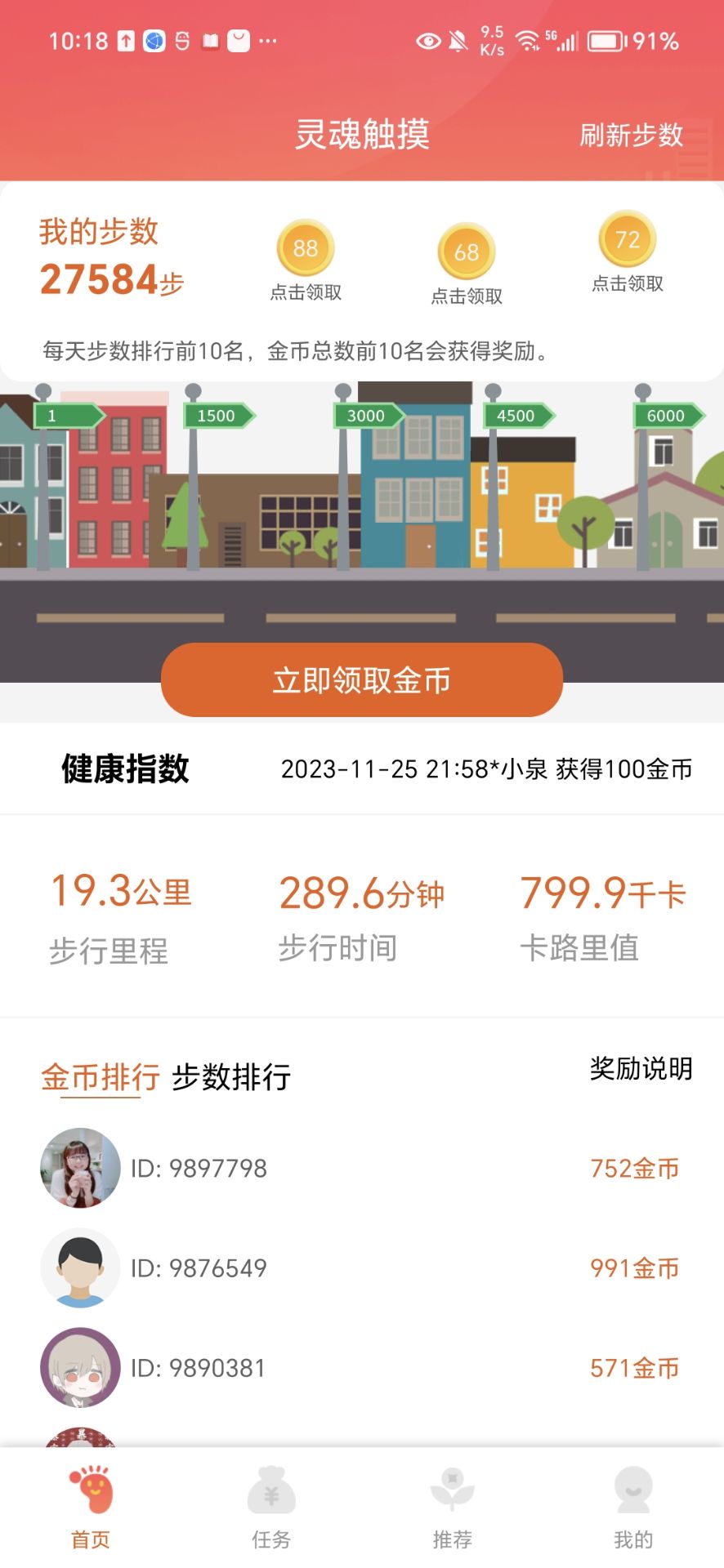724x1568 pixels.
Task: Select the 金币排行 tab
Action: 100,1078
